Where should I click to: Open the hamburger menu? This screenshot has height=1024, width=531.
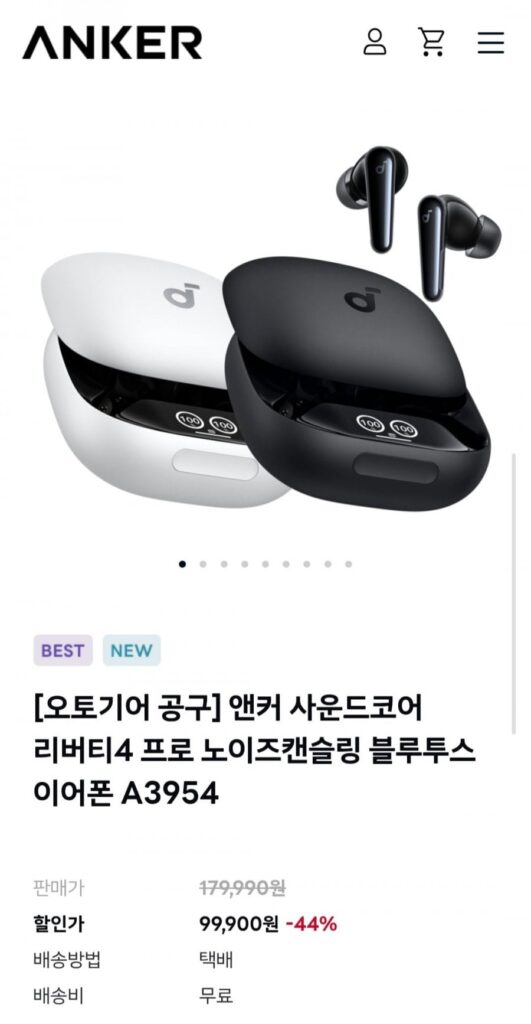(491, 42)
